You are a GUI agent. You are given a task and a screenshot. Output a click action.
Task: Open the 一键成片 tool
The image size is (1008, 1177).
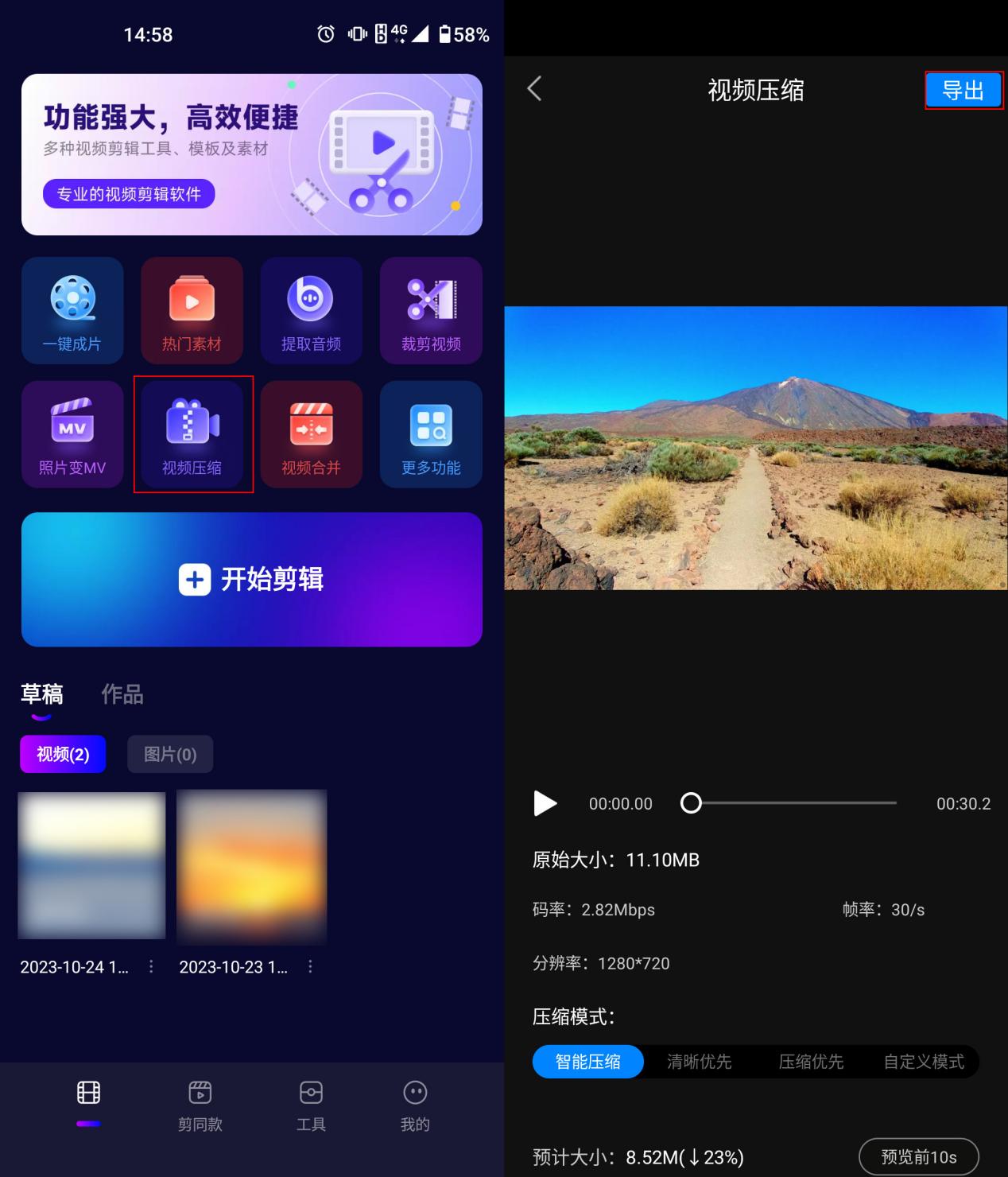(x=72, y=310)
